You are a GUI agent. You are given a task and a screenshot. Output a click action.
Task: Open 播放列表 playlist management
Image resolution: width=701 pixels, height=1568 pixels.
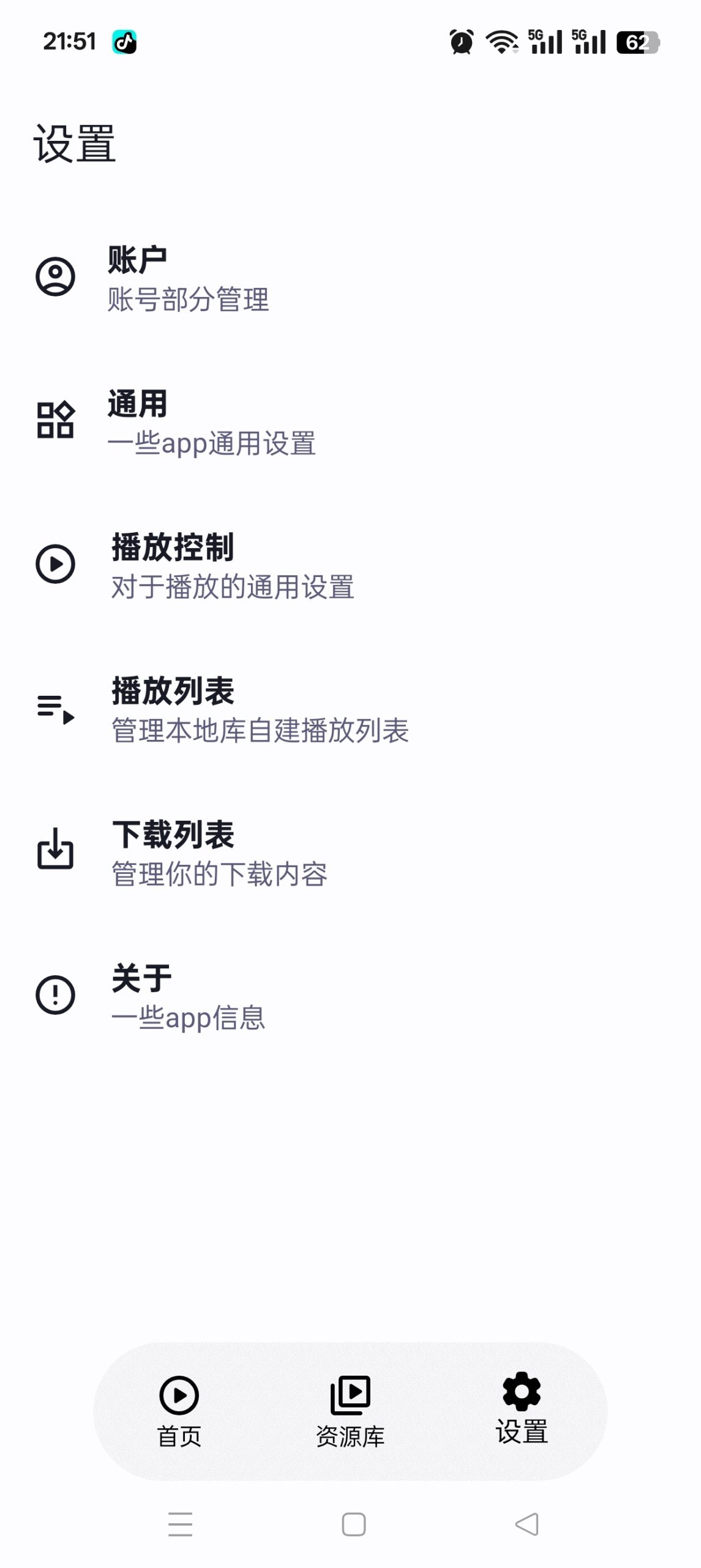click(x=245, y=710)
